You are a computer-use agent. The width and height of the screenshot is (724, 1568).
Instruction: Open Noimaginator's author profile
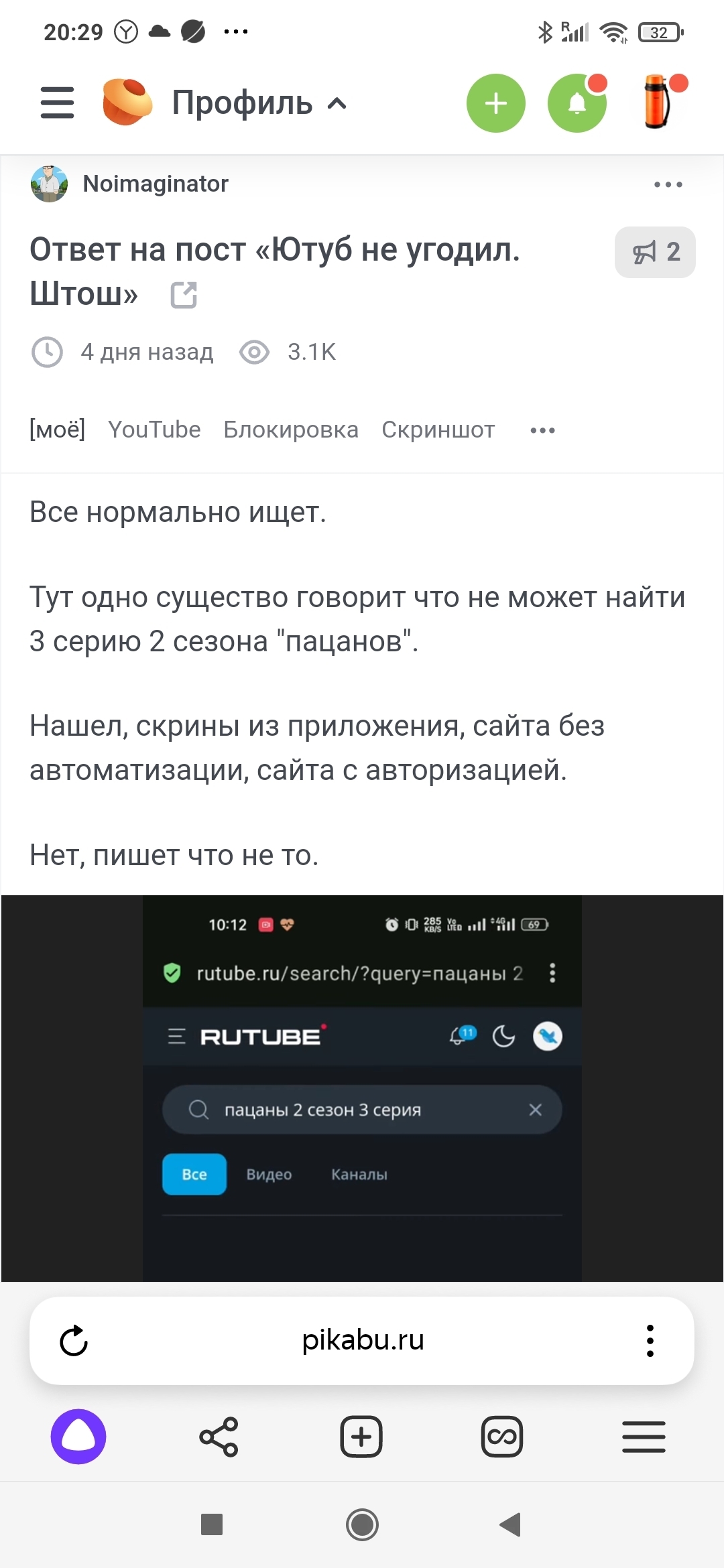pyautogui.click(x=155, y=184)
